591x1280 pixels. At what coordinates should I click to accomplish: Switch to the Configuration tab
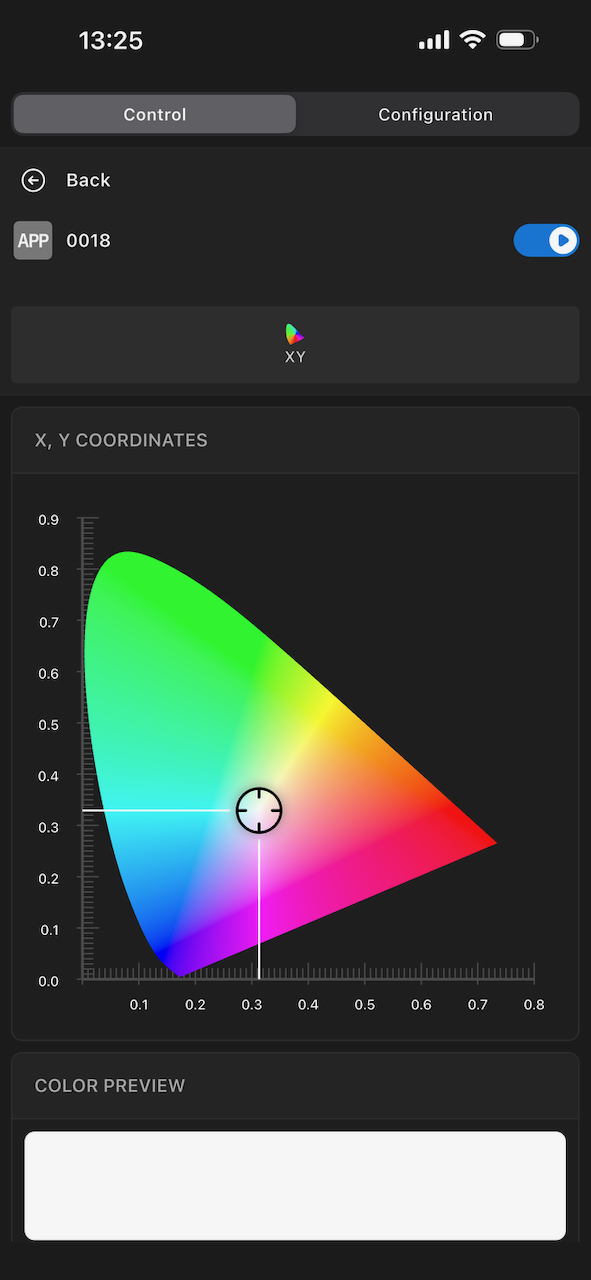tap(436, 114)
